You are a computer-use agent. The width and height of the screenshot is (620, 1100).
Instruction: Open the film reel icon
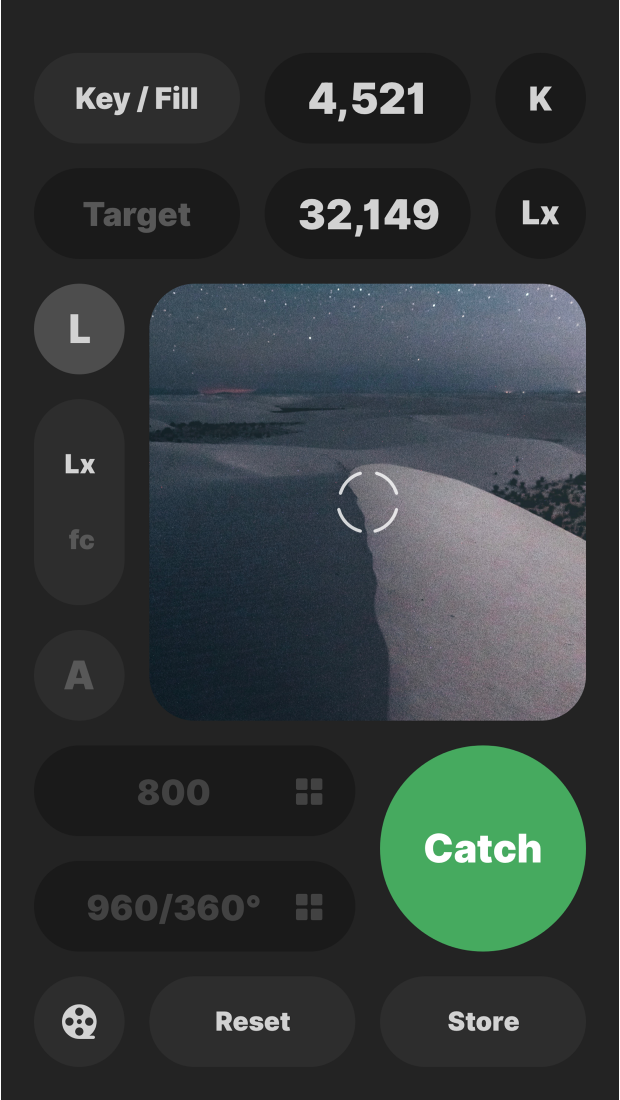[79, 1022]
